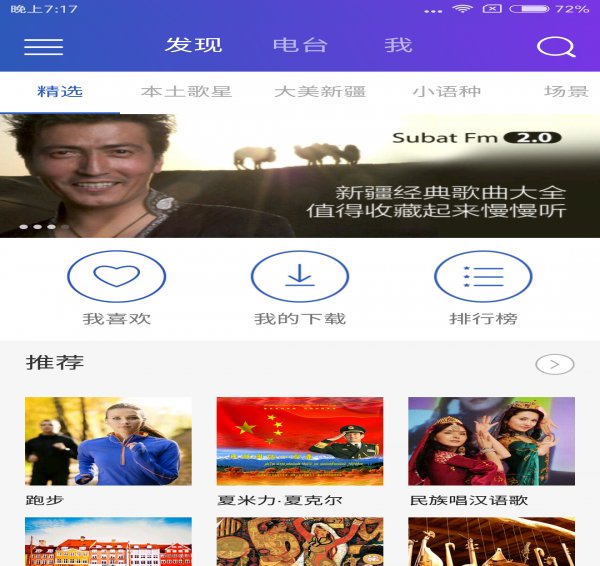Viewport: 600px width, 566px height.
Task: Switch to the 我 tab
Action: coord(398,46)
